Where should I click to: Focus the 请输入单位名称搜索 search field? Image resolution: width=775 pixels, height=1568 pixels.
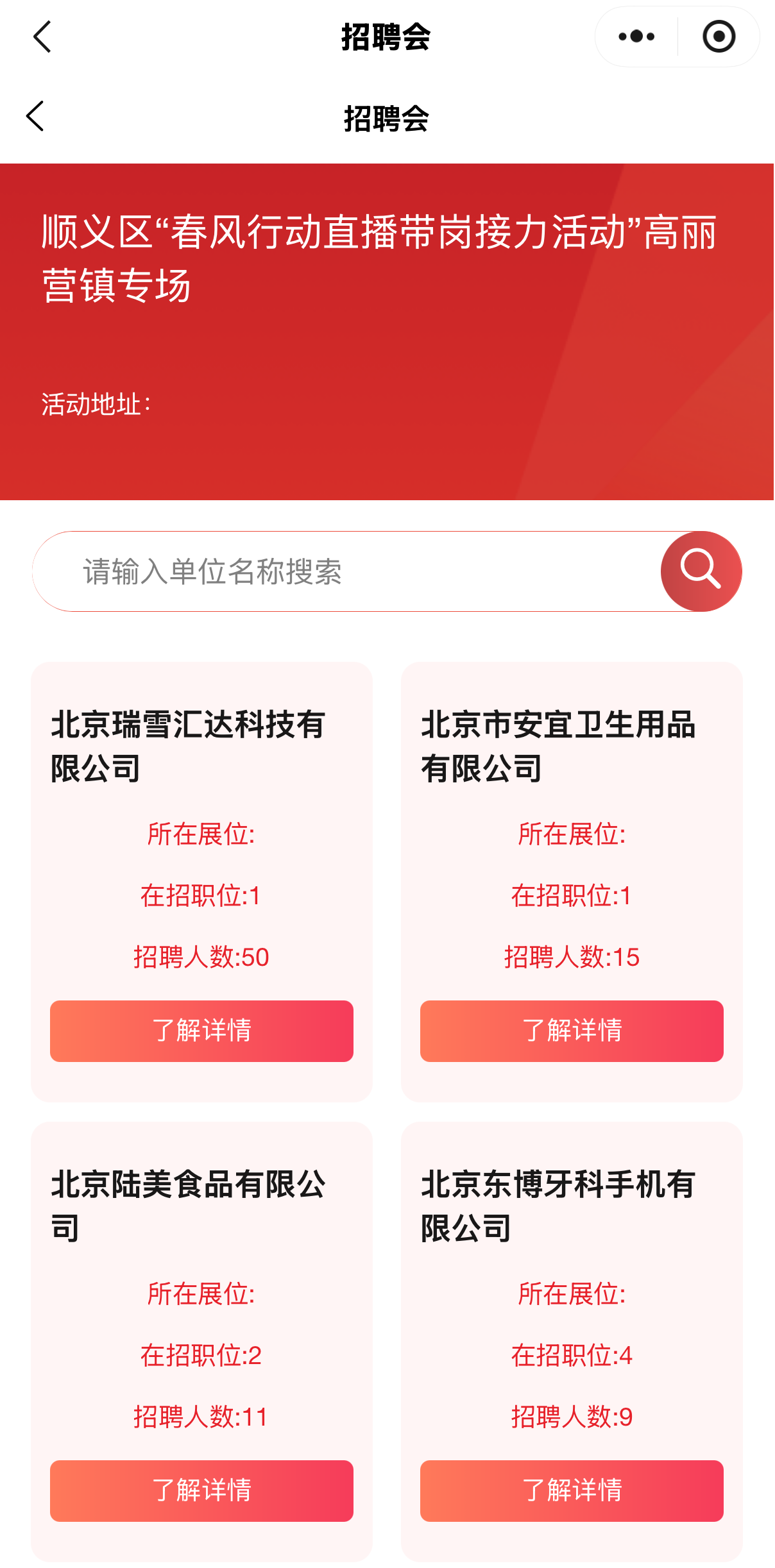tap(346, 571)
